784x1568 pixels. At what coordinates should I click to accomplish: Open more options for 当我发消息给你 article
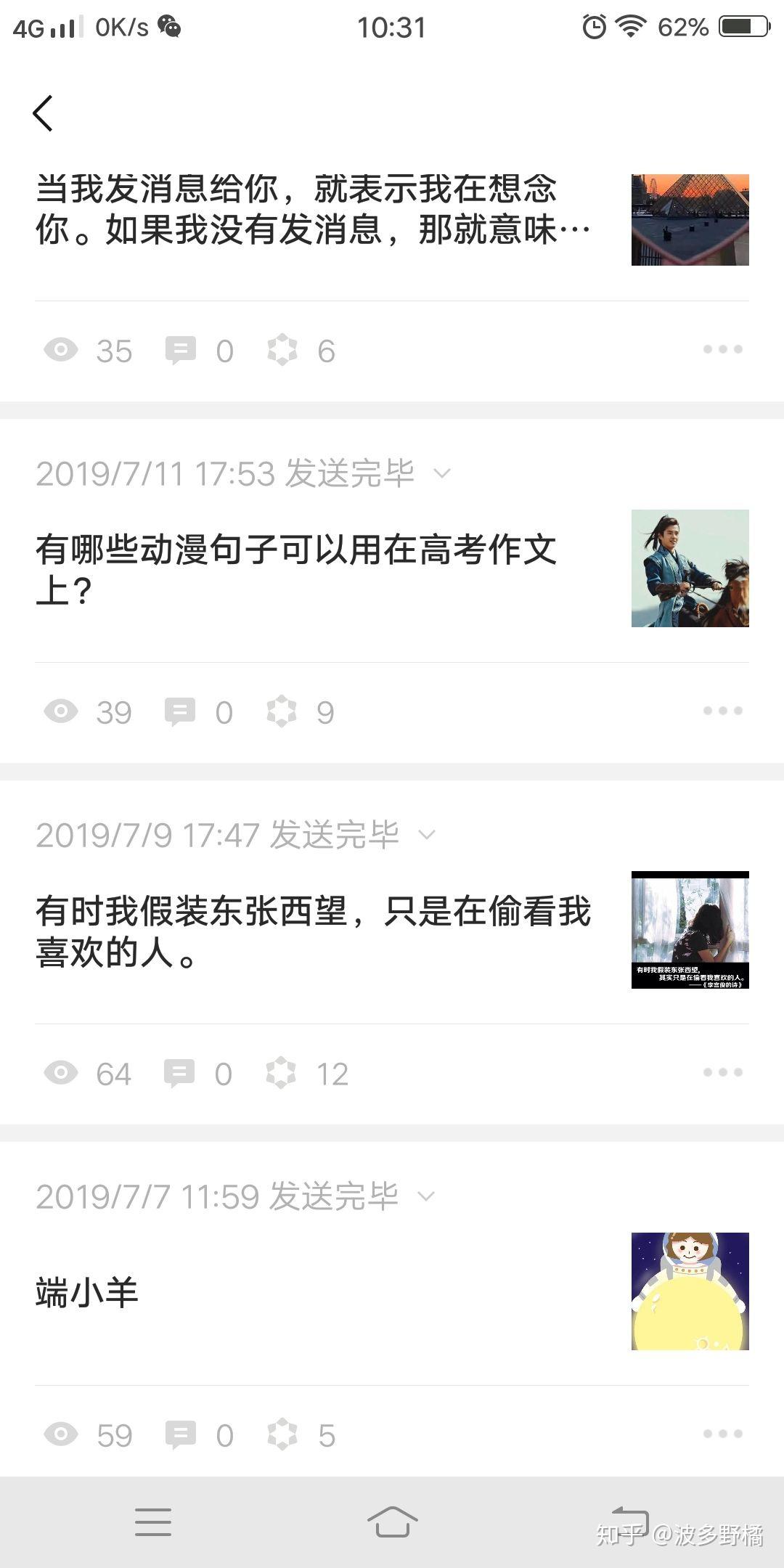pos(722,350)
